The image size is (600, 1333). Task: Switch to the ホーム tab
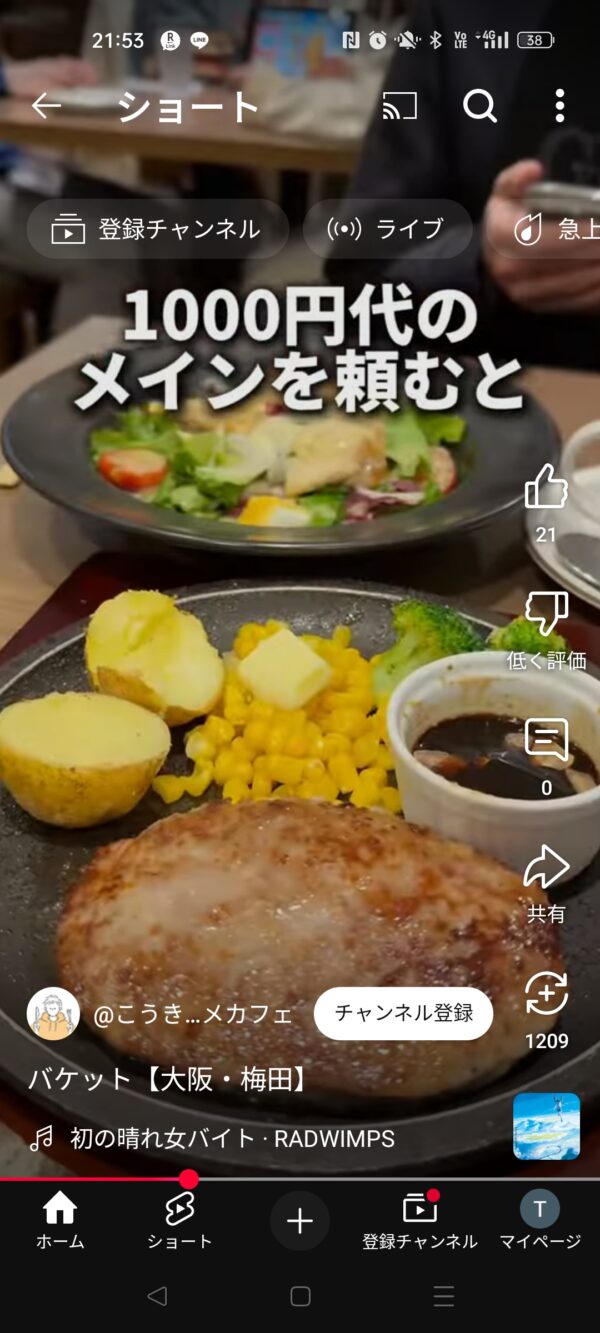[x=60, y=1221]
